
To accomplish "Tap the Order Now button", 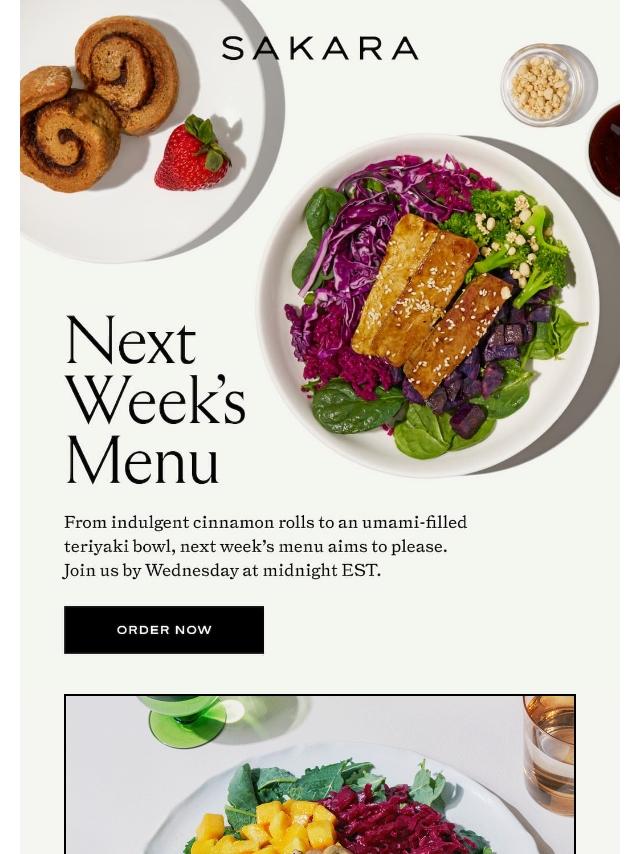I will pyautogui.click(x=164, y=630).
